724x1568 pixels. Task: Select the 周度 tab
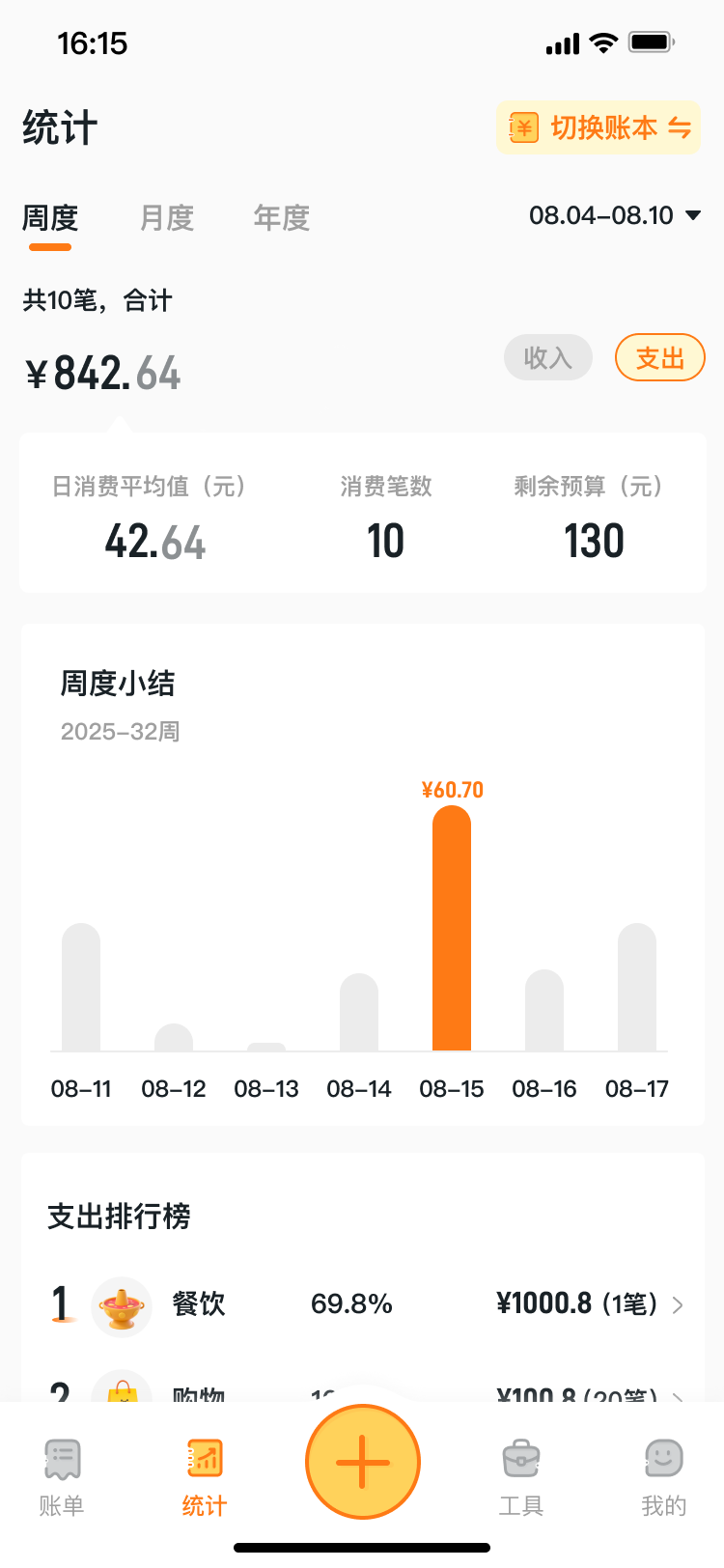point(50,218)
